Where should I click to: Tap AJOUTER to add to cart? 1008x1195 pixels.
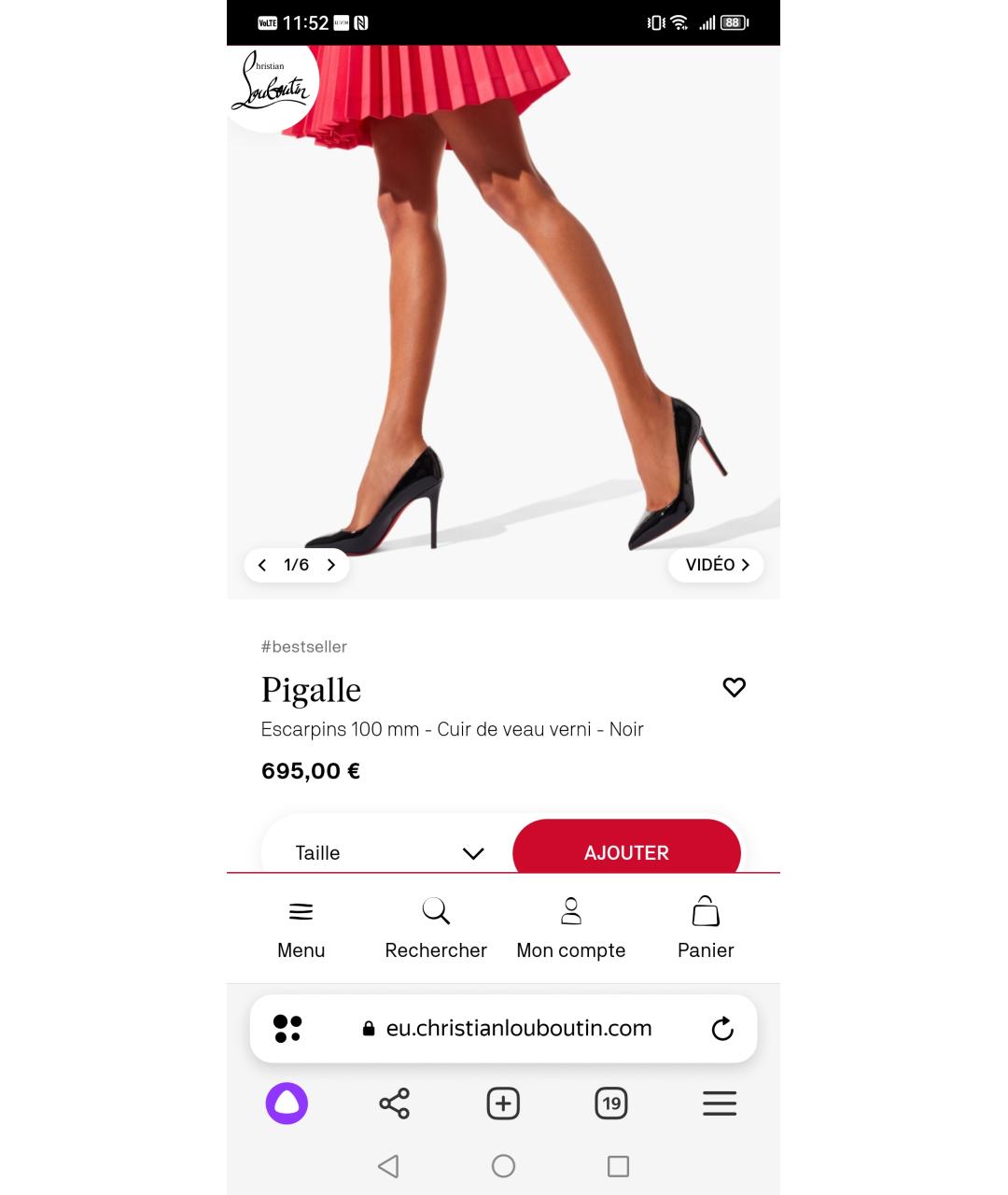pyautogui.click(x=626, y=851)
